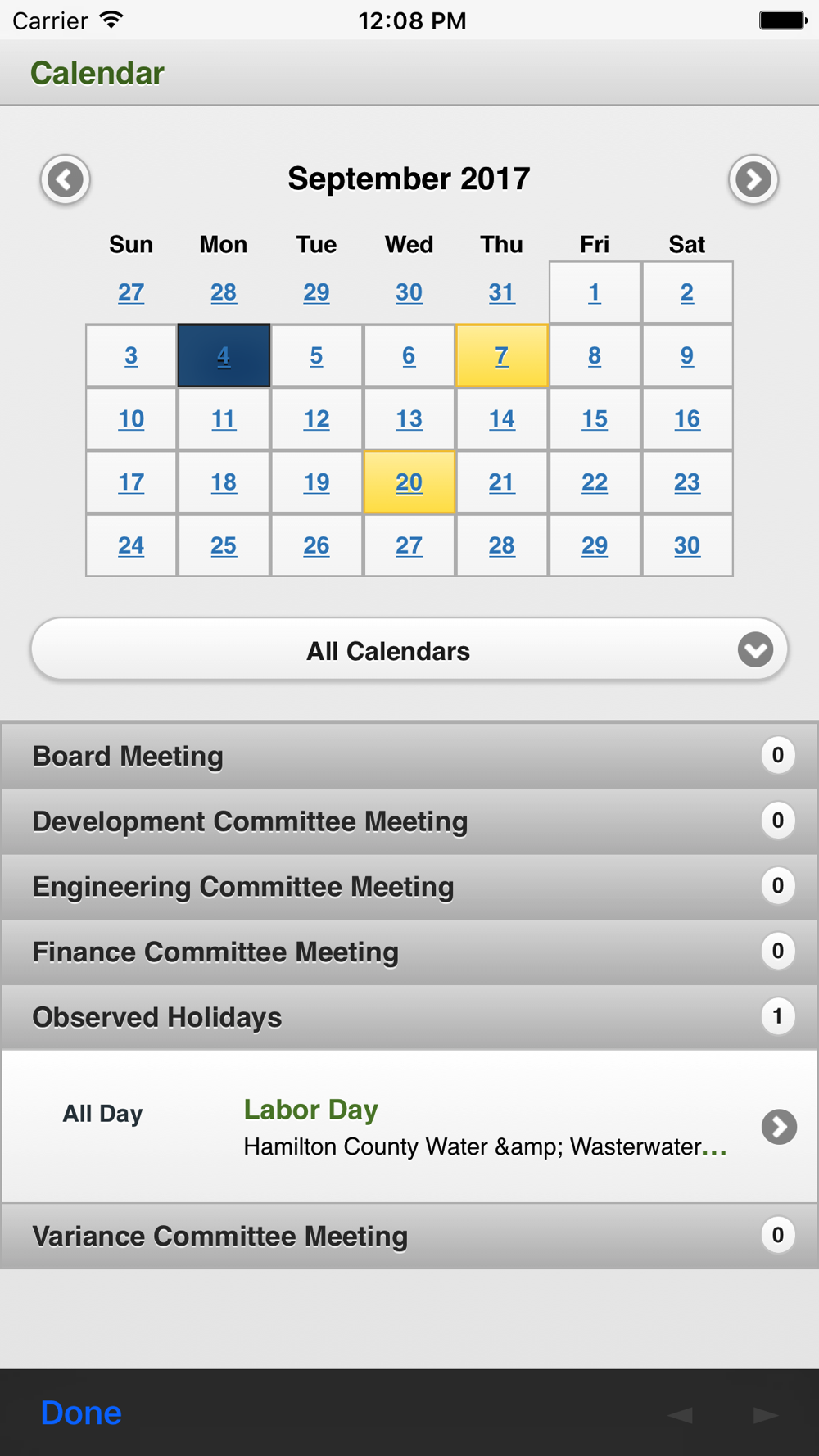Choose September 24 in the grid
Image resolution: width=819 pixels, height=1456 pixels.
(x=131, y=545)
